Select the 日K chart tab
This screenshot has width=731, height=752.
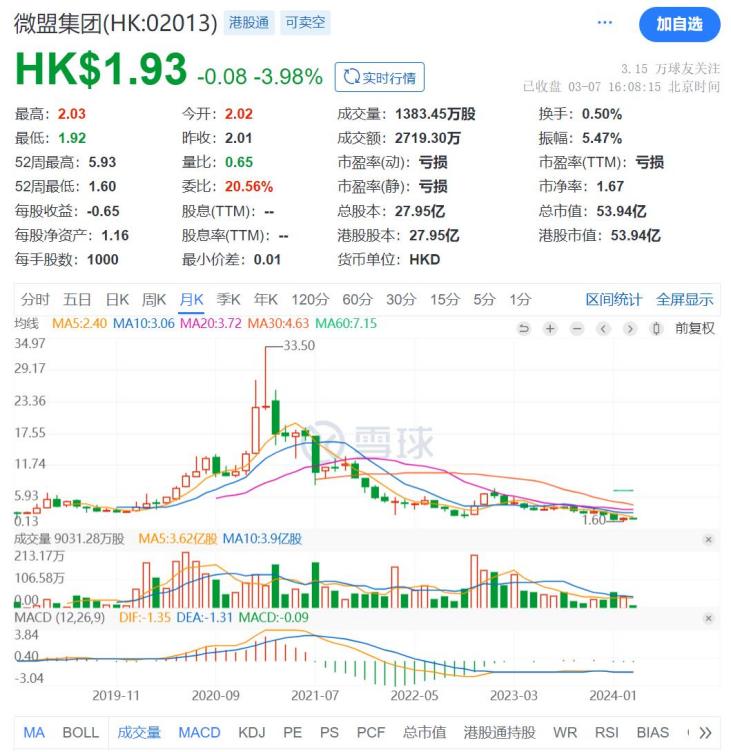pos(118,300)
